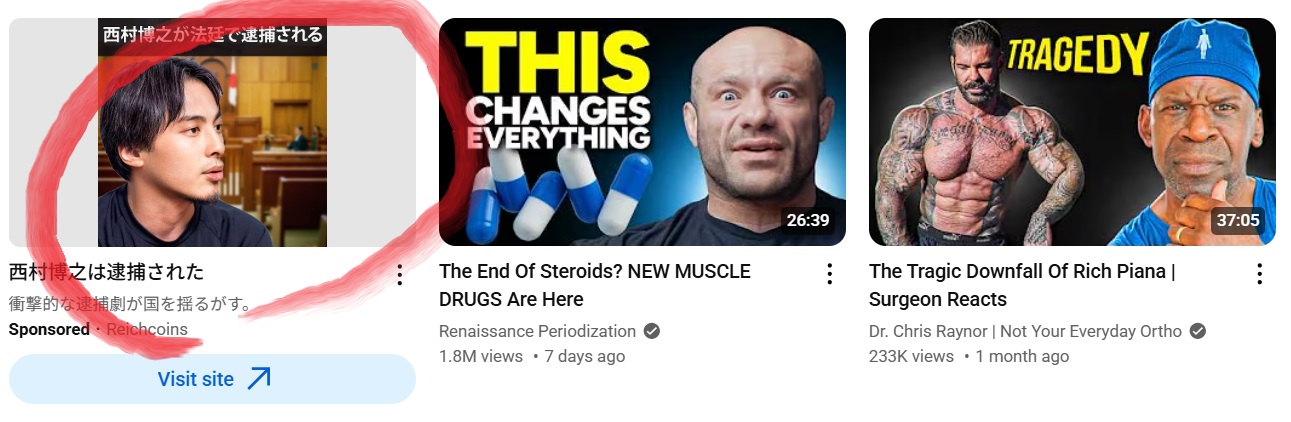This screenshot has width=1291, height=422.
Task: Open more options for The End Of Steroids video
Action: (829, 274)
